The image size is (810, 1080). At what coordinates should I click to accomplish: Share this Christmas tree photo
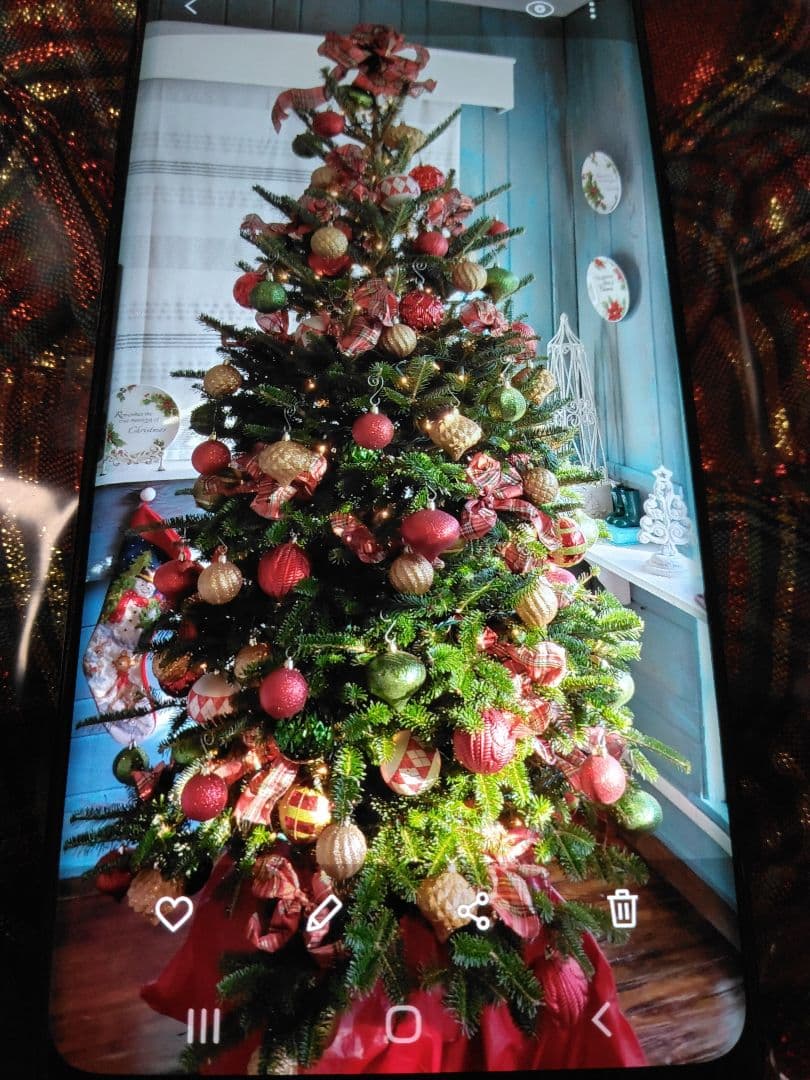point(474,910)
